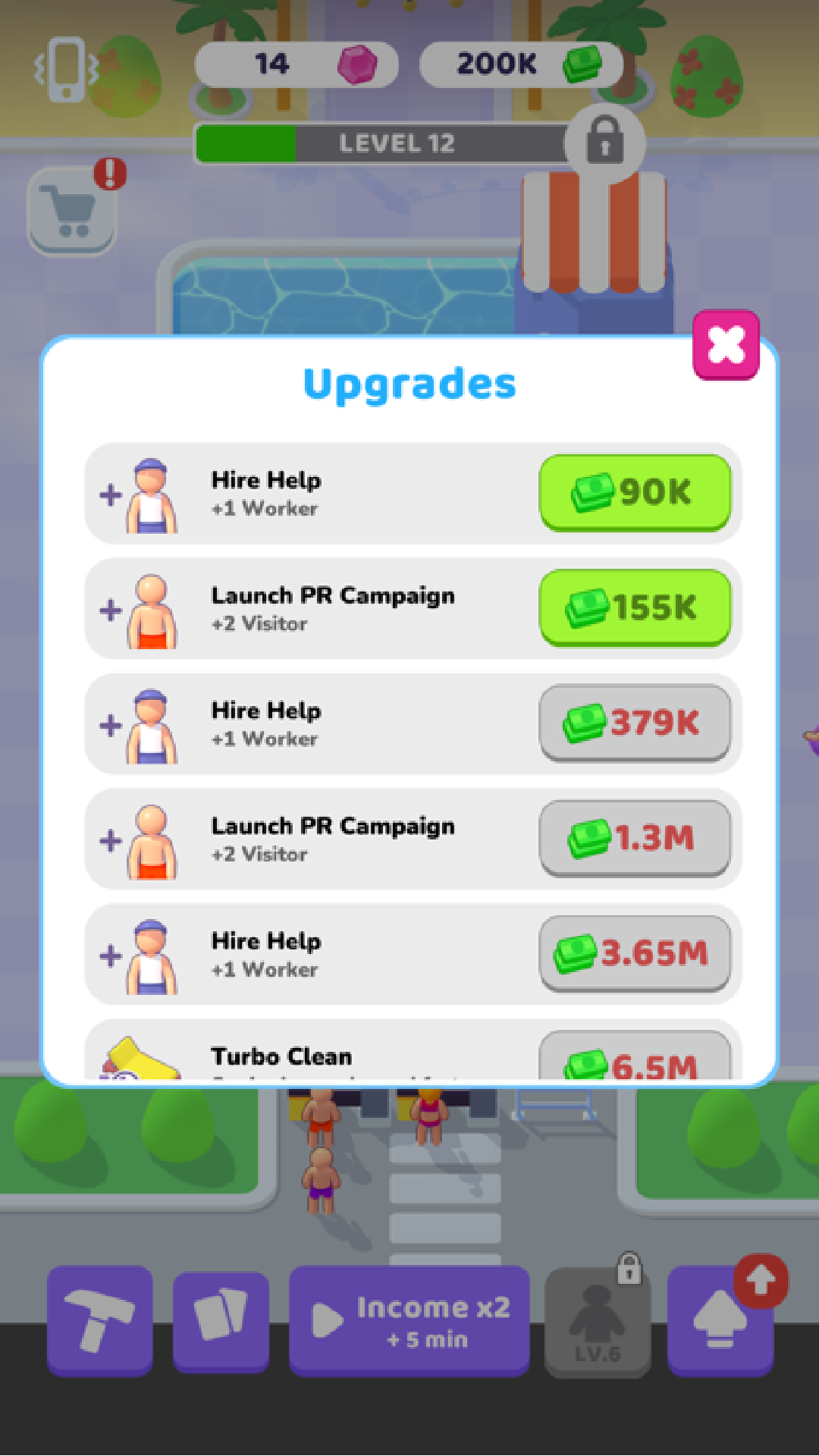Tap the 6.5M Turbo Clean button
Image resolution: width=819 pixels, height=1456 pixels.
click(635, 1056)
